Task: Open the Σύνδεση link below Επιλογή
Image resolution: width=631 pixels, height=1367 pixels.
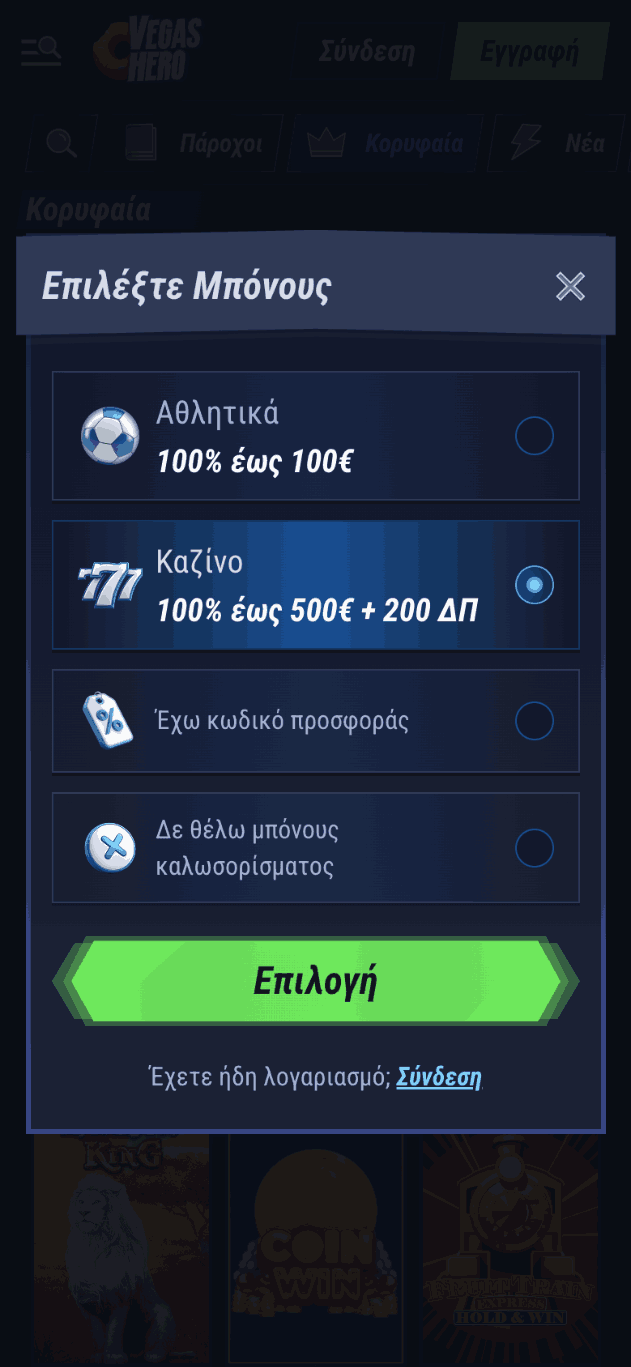Action: click(439, 1077)
